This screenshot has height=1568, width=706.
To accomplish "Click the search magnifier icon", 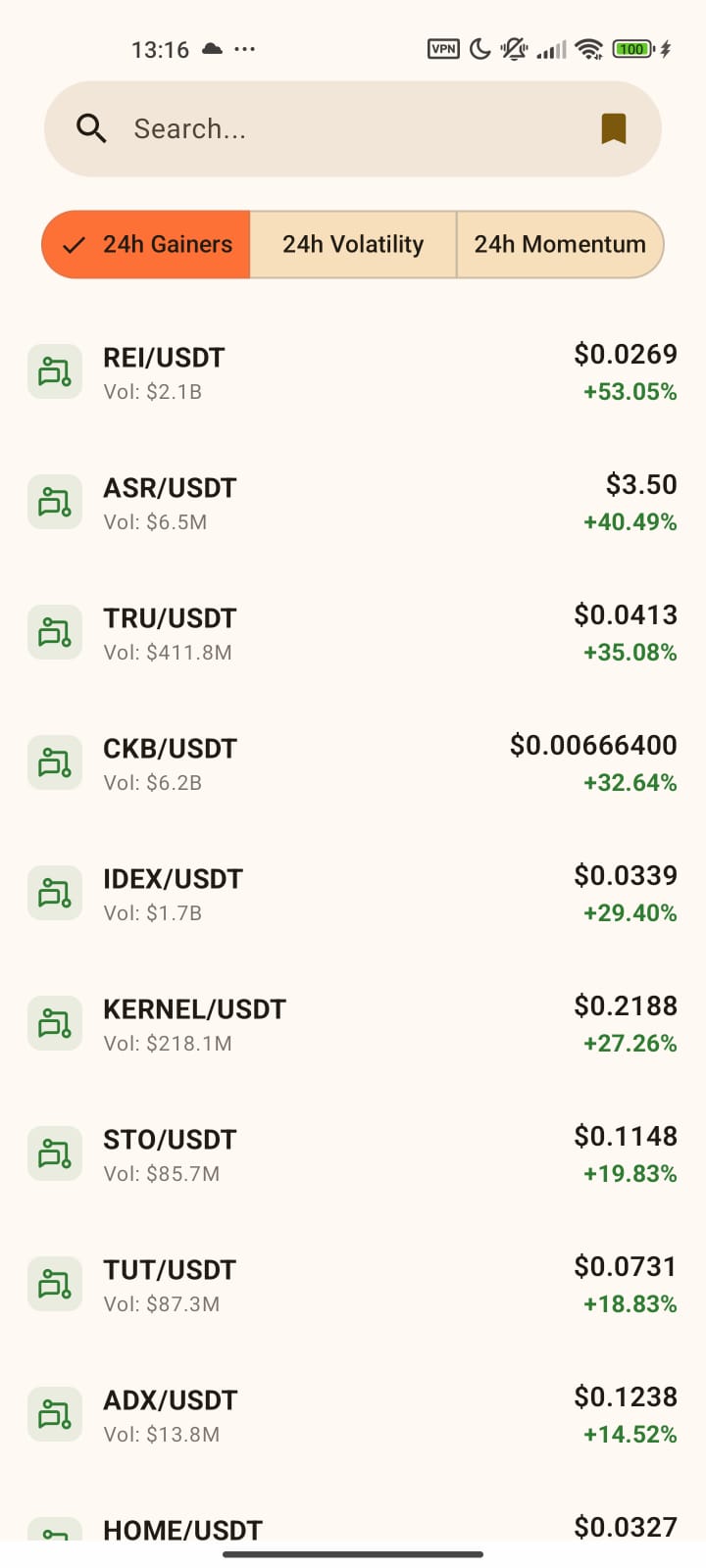I will tap(91, 128).
